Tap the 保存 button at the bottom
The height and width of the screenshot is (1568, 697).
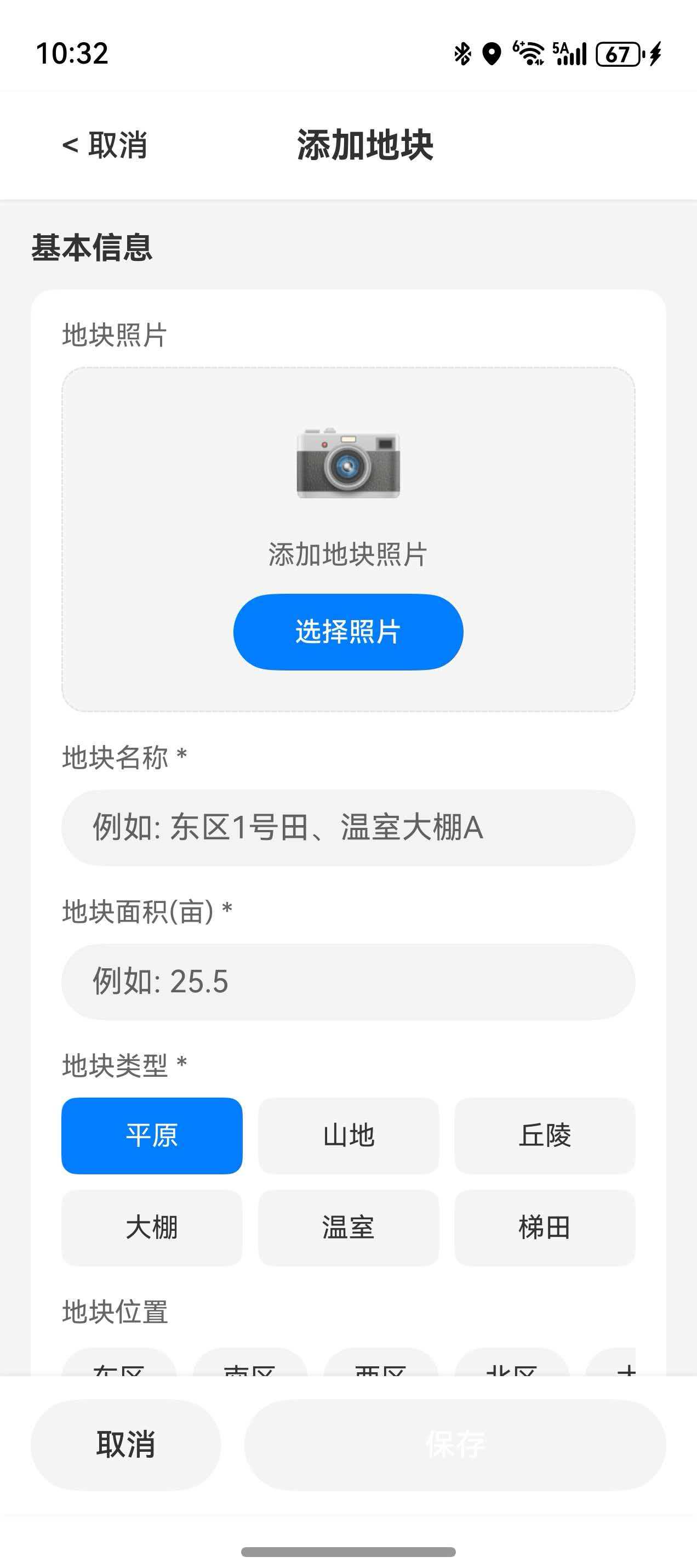tap(455, 1445)
